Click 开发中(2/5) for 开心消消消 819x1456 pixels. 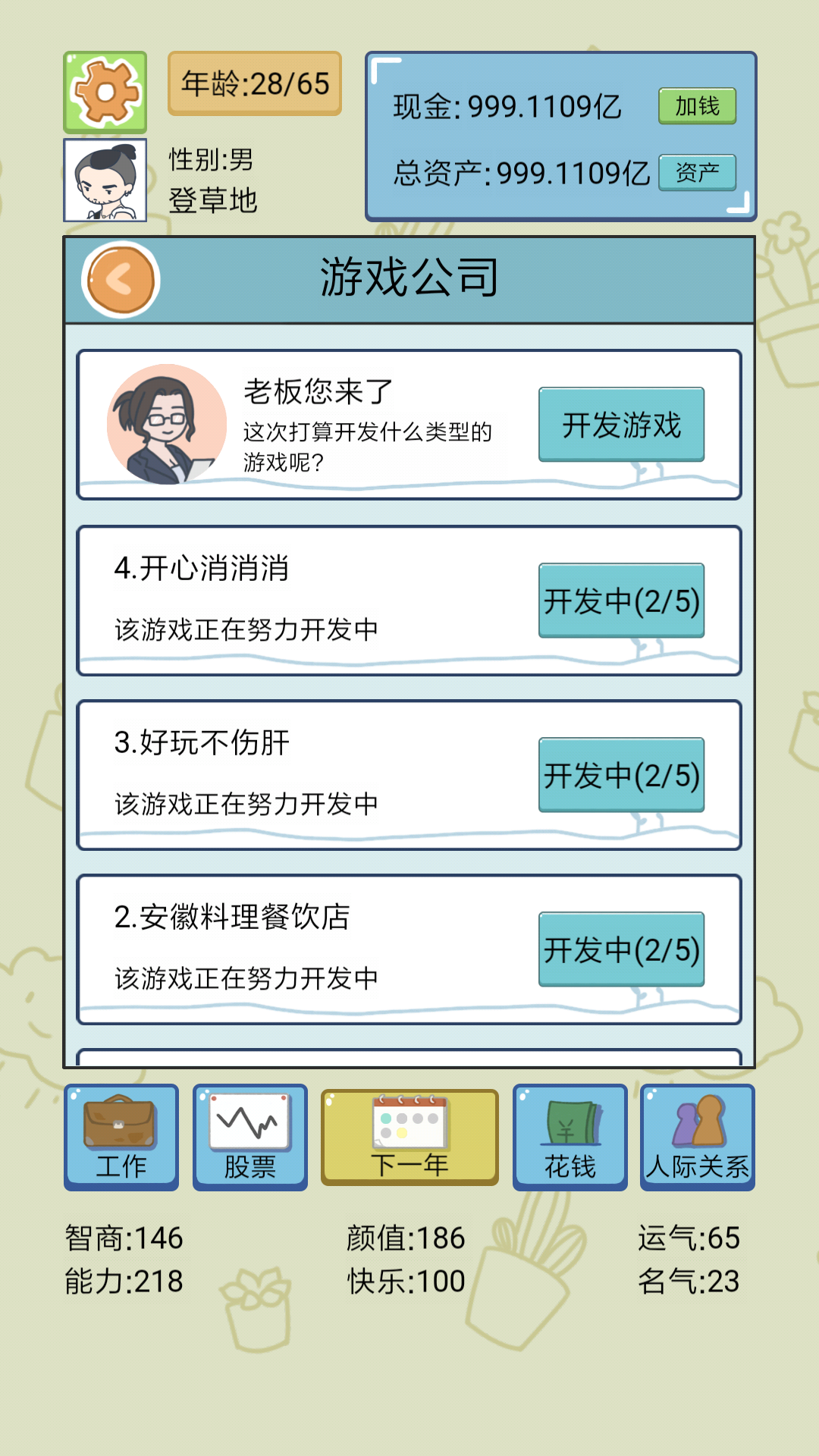620,599
